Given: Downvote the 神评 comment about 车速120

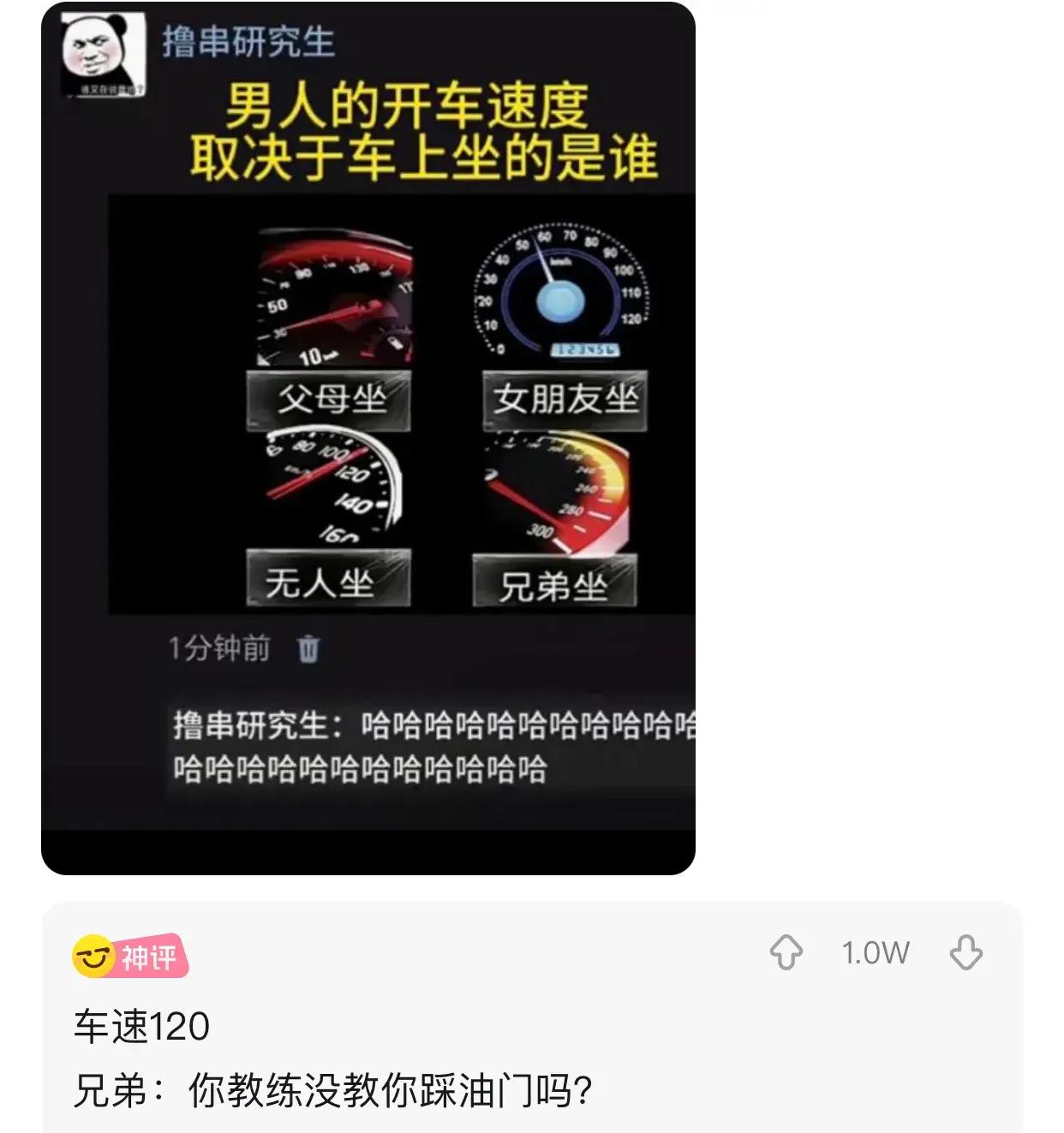Looking at the screenshot, I should [966, 952].
